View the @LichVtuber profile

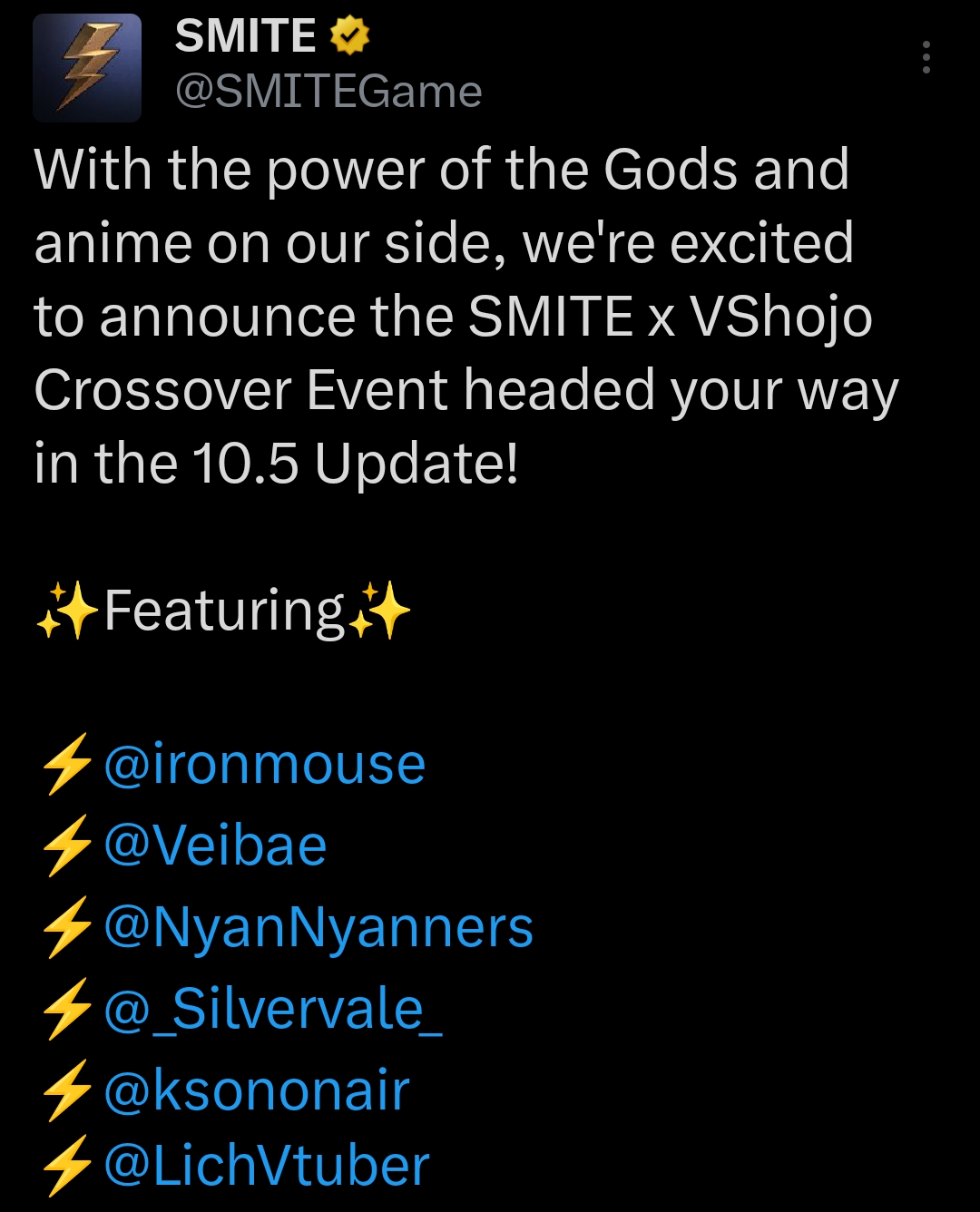click(266, 1166)
